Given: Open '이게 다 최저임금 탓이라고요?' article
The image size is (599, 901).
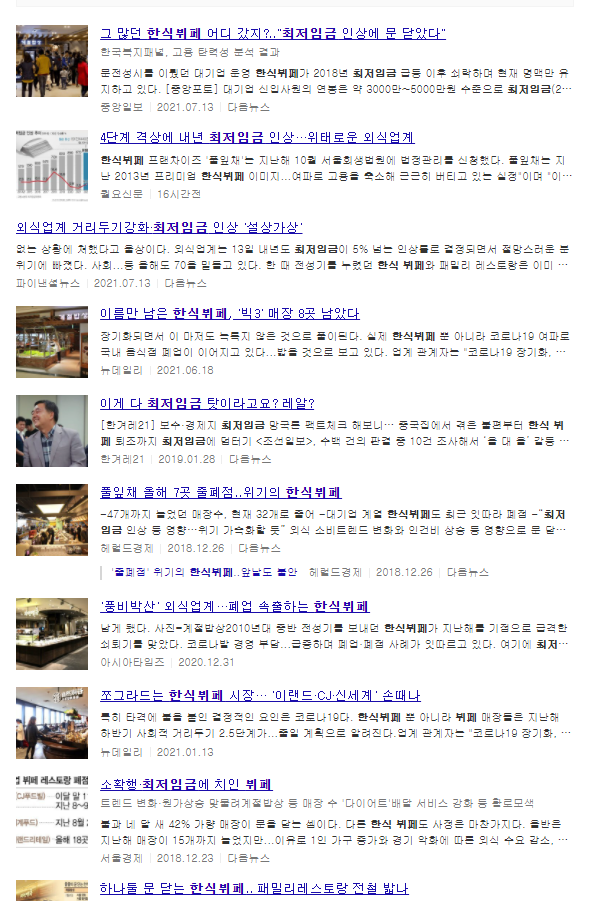Looking at the screenshot, I should tap(207, 403).
